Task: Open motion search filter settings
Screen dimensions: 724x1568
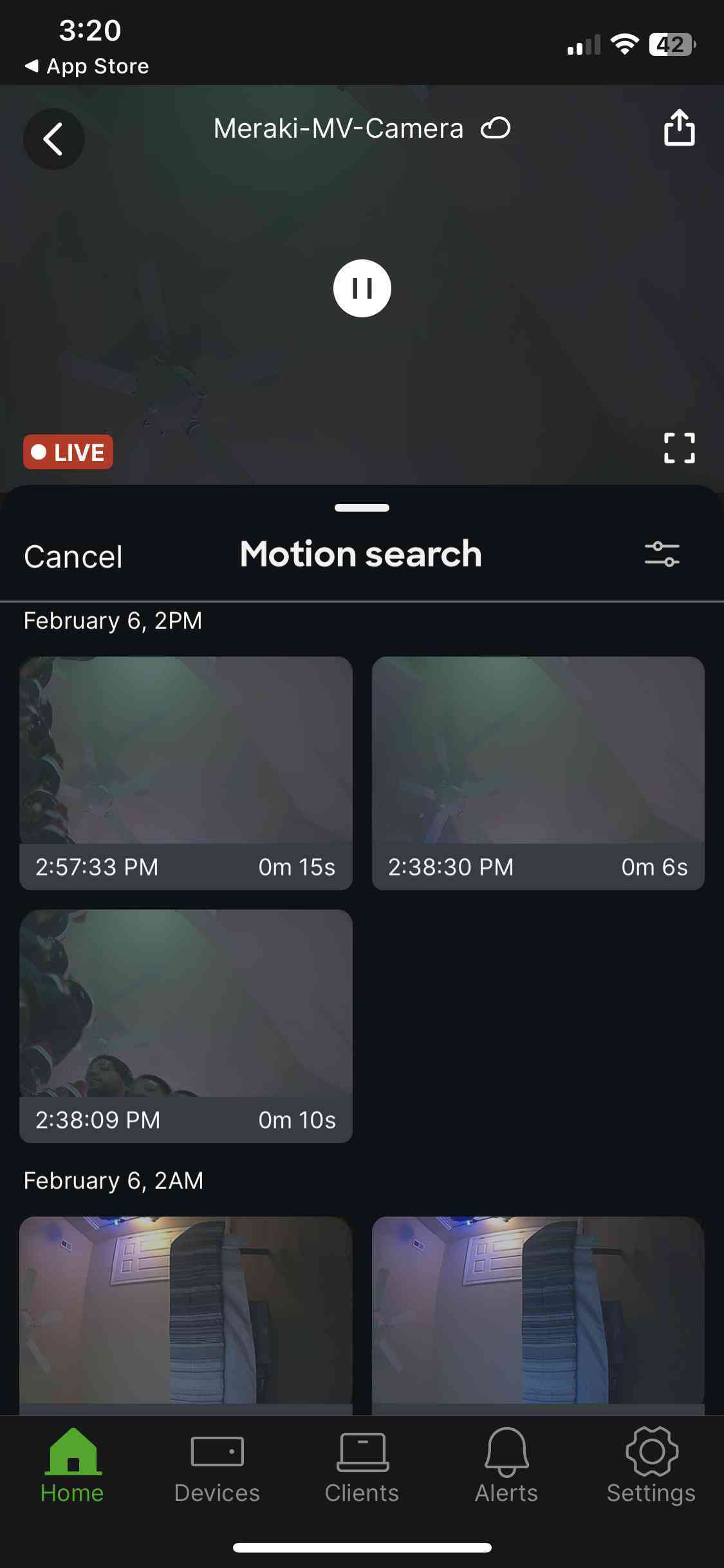Action: (662, 554)
